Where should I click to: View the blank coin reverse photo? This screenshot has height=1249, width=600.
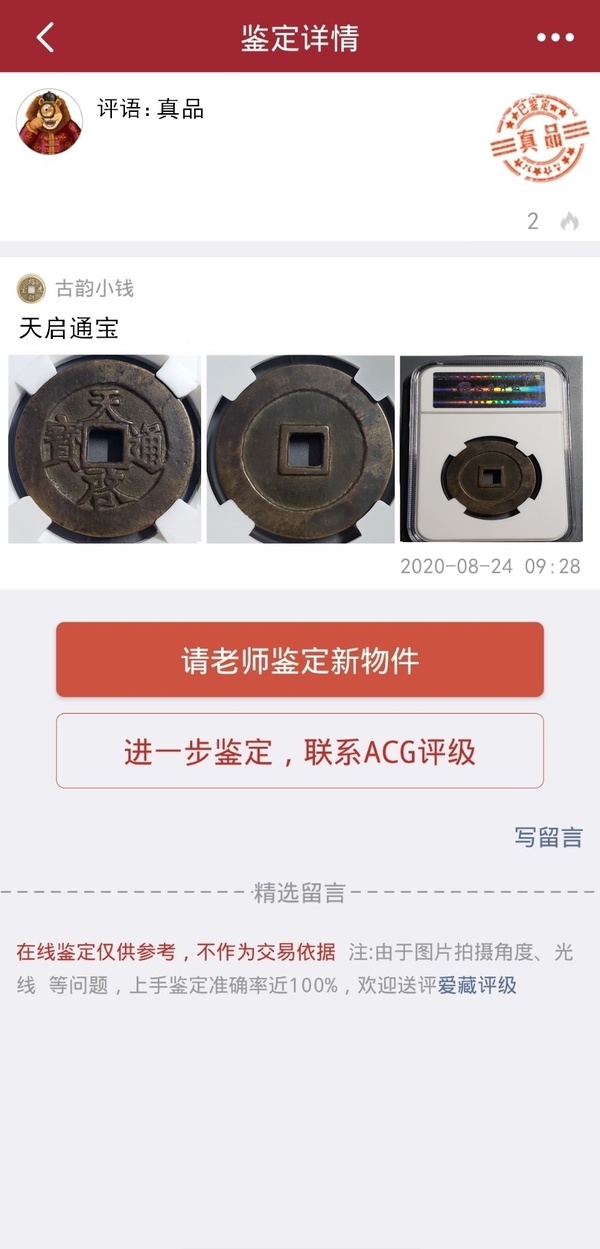coord(301,449)
